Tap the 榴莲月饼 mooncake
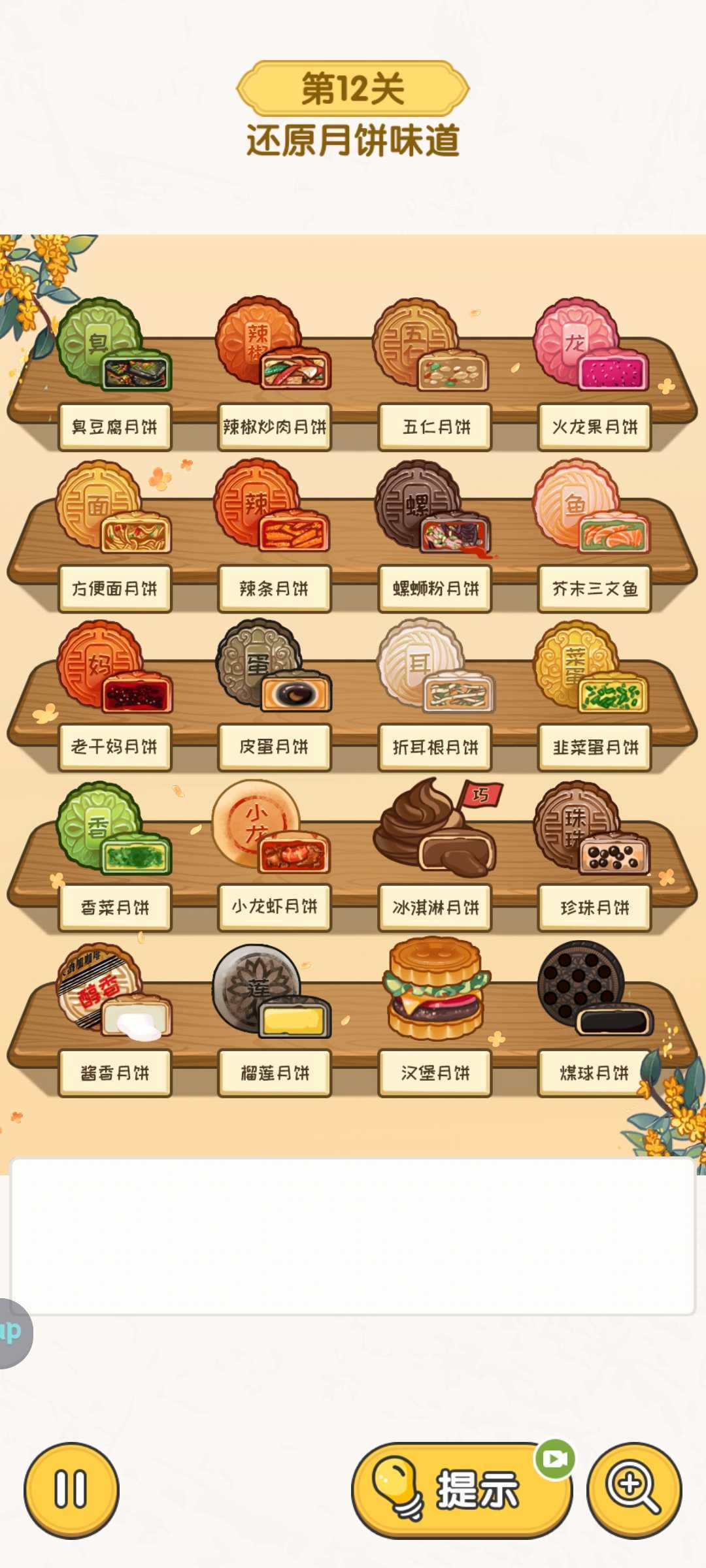 pos(271,991)
